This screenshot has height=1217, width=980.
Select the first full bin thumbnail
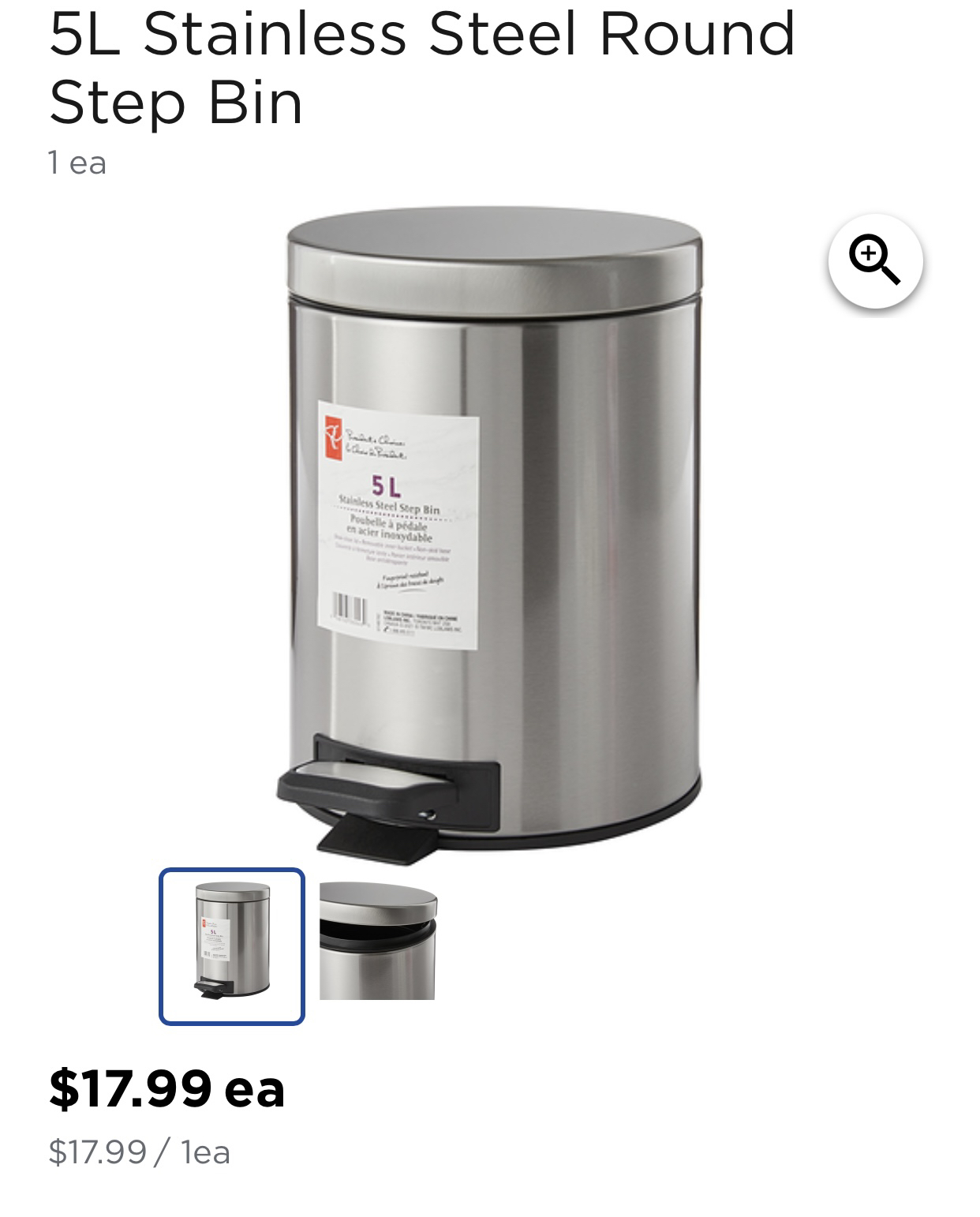[x=231, y=946]
